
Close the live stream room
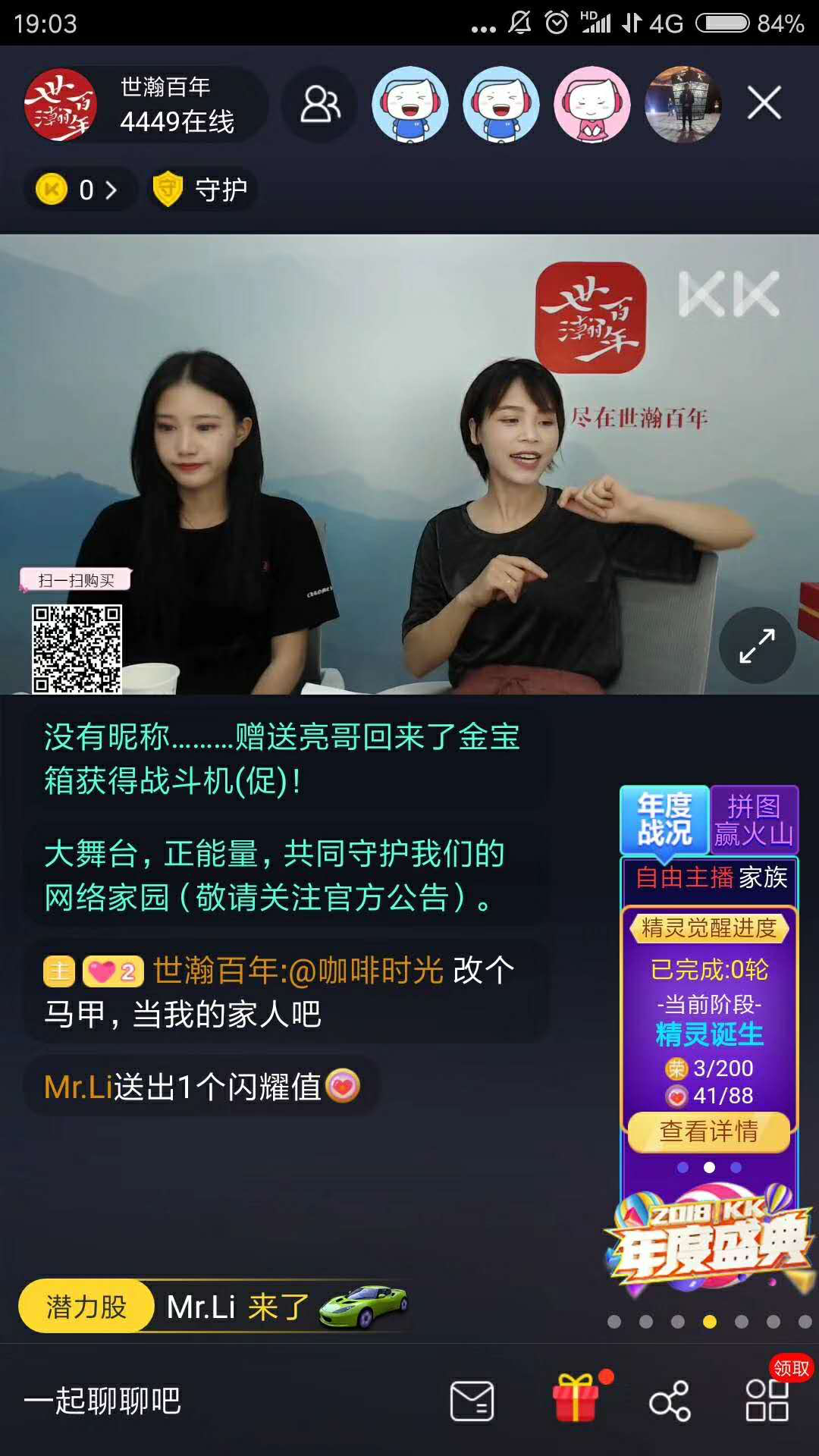764,103
